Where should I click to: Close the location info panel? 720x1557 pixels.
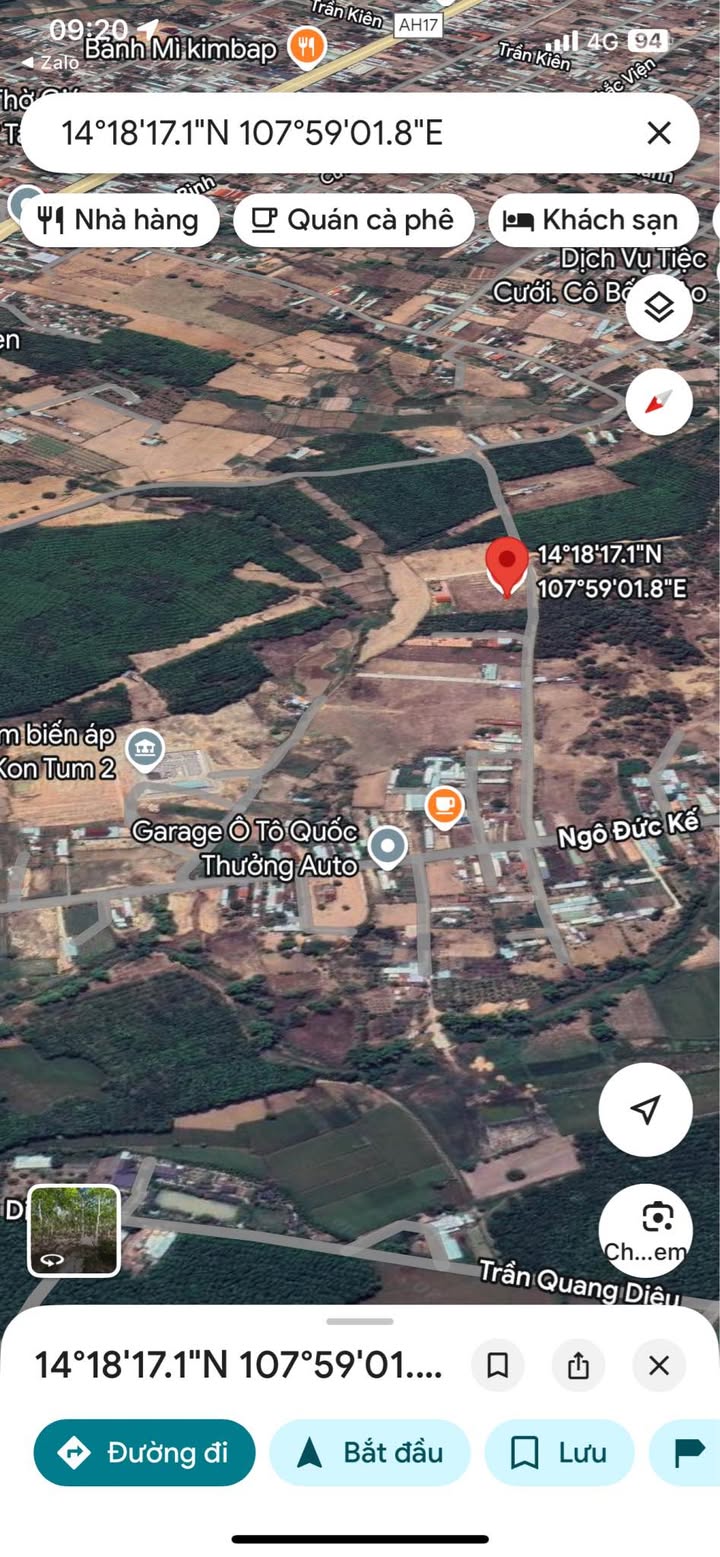point(658,1365)
